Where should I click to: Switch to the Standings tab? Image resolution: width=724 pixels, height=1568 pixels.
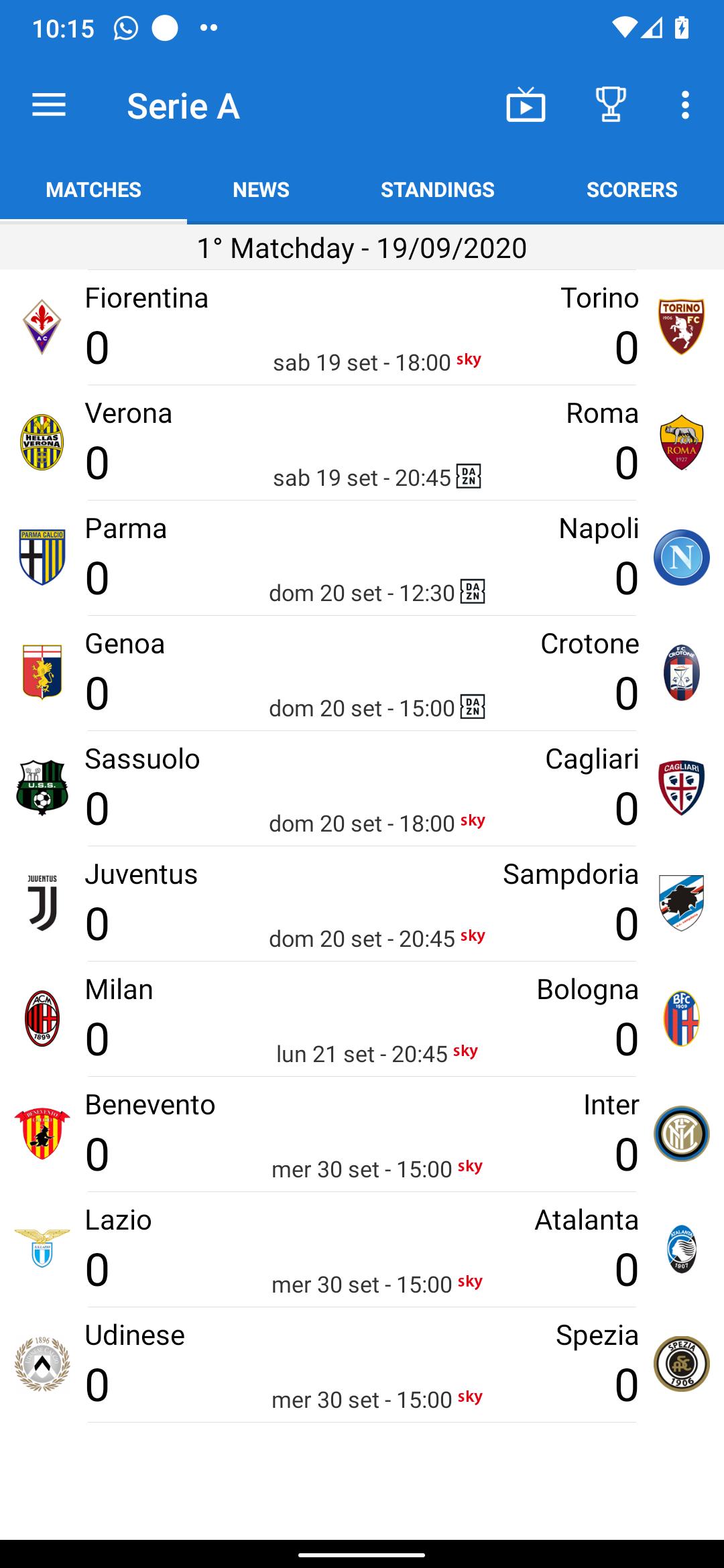pyautogui.click(x=437, y=190)
